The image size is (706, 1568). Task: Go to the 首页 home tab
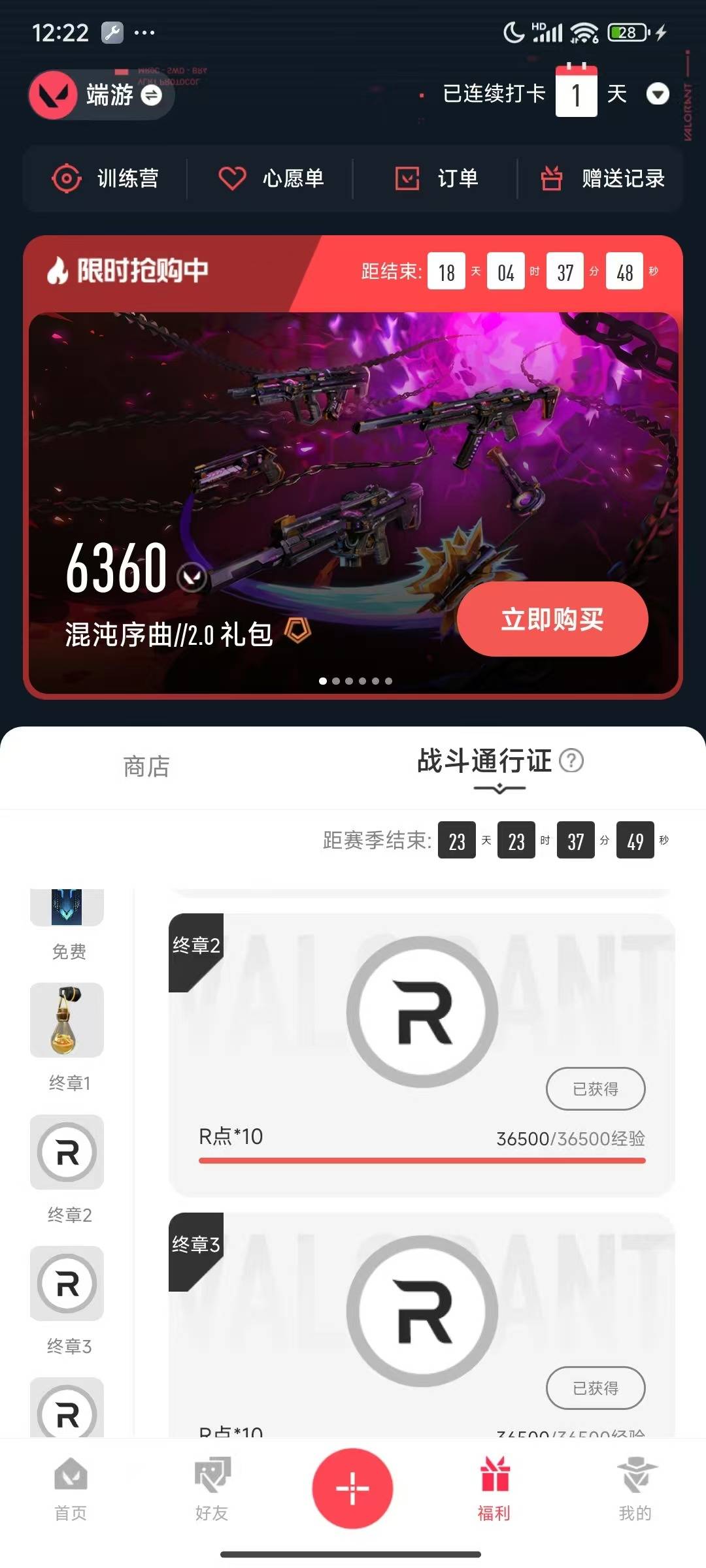(71, 1490)
